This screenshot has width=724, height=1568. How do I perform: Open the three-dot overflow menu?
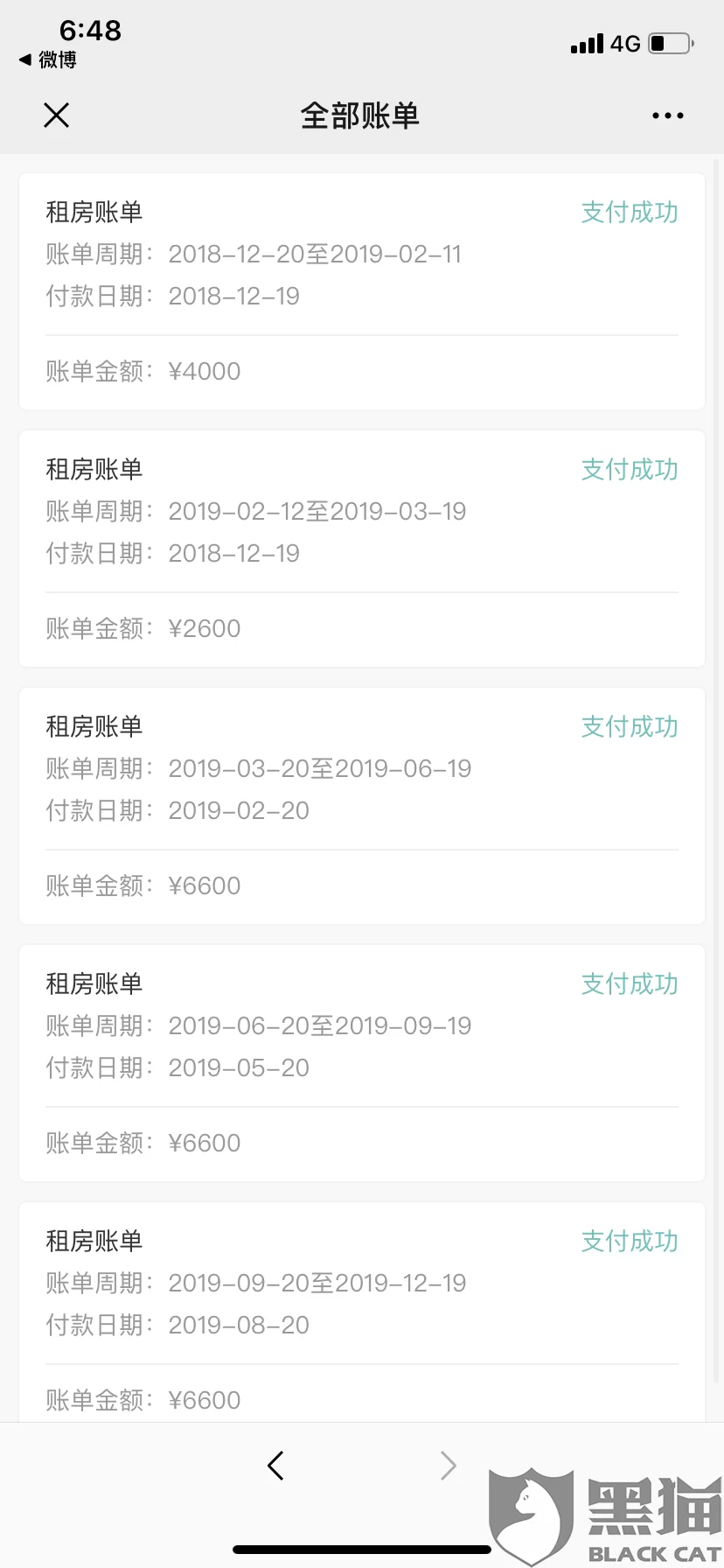click(667, 115)
